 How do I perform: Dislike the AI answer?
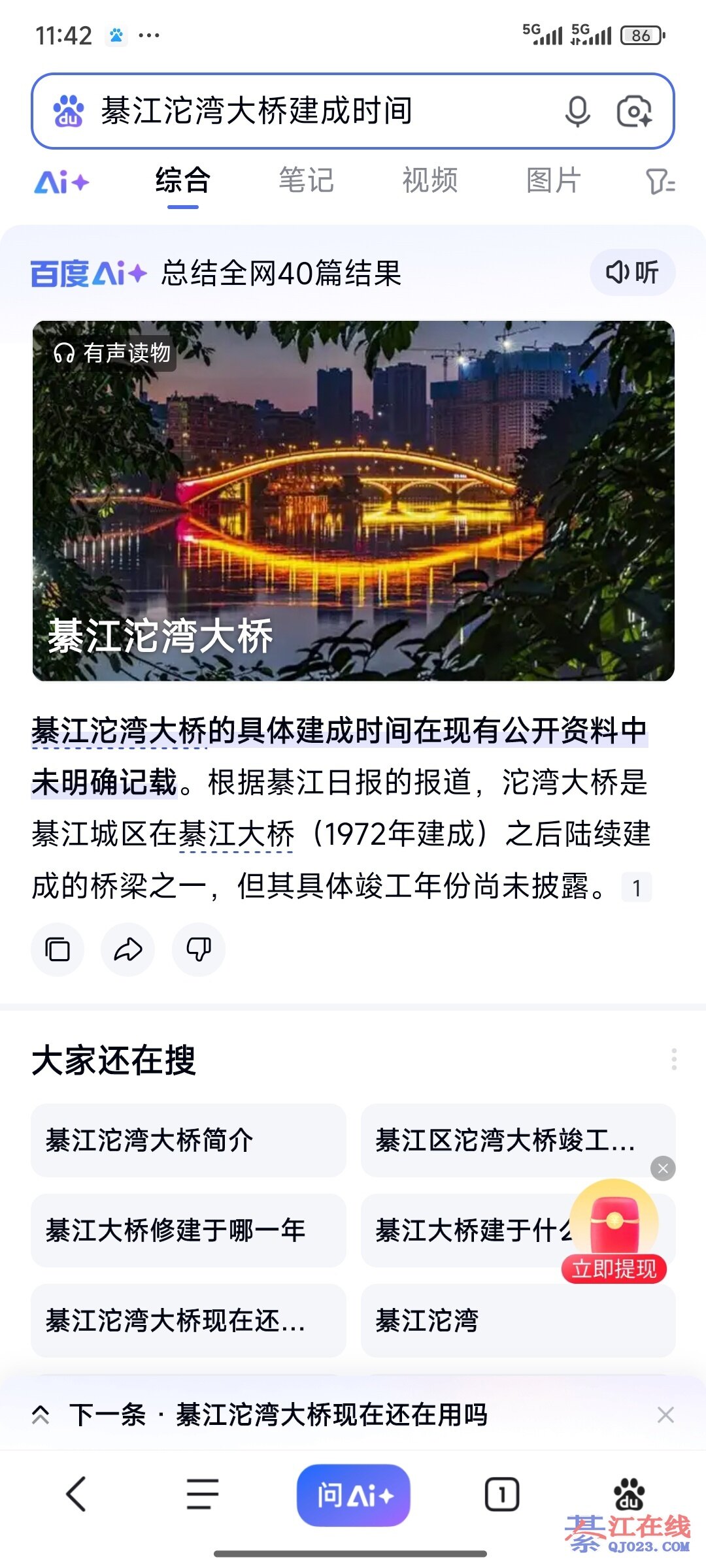pyautogui.click(x=199, y=949)
